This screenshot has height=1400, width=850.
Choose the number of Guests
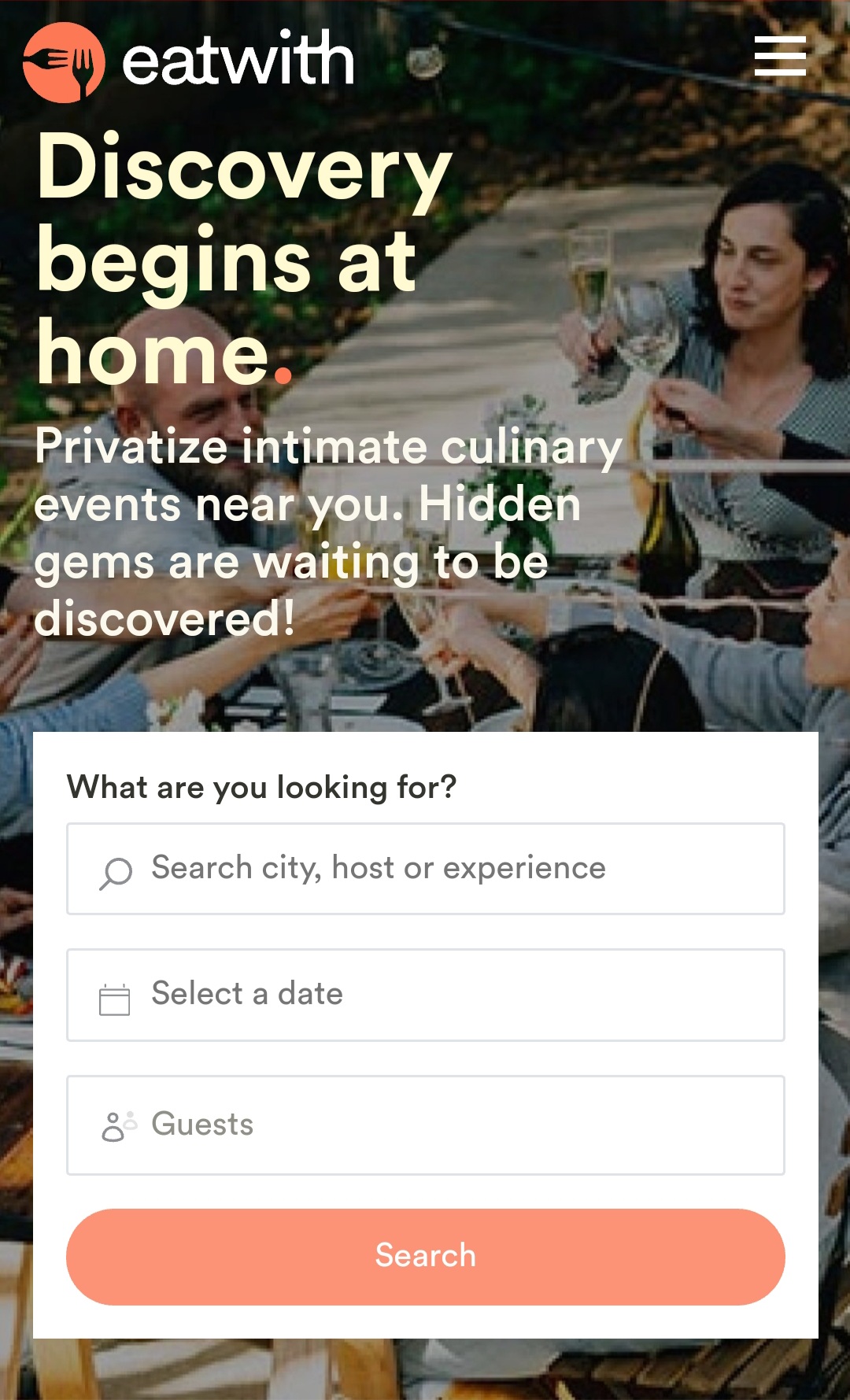tap(425, 1125)
